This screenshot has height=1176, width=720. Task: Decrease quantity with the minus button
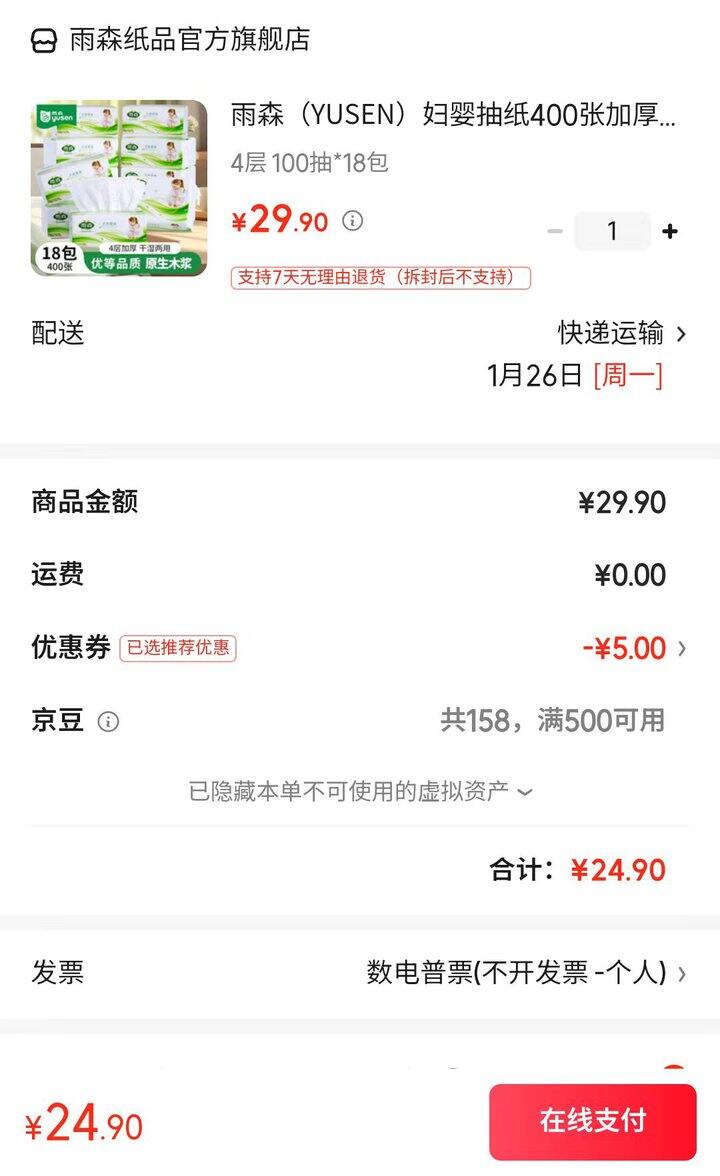555,232
